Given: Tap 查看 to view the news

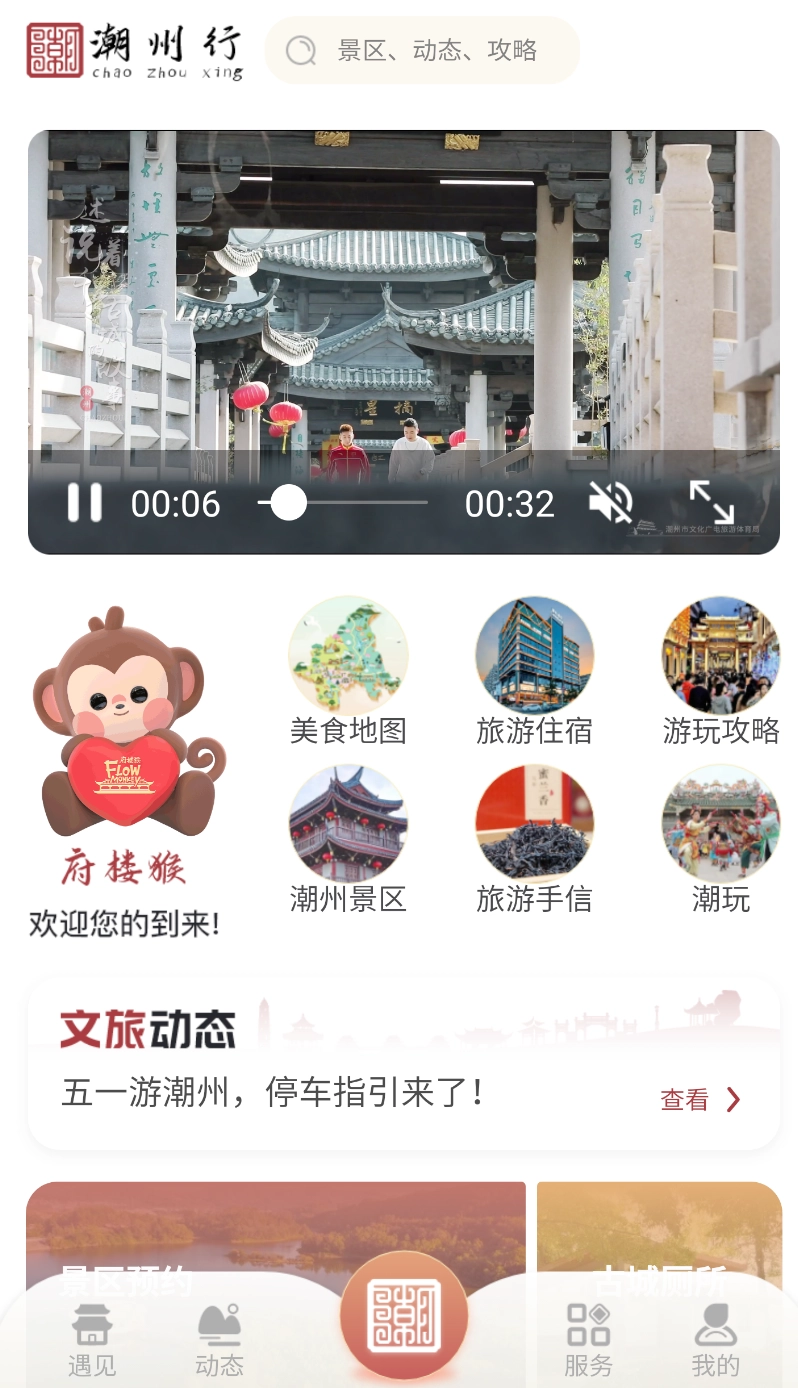Looking at the screenshot, I should coord(700,1100).
